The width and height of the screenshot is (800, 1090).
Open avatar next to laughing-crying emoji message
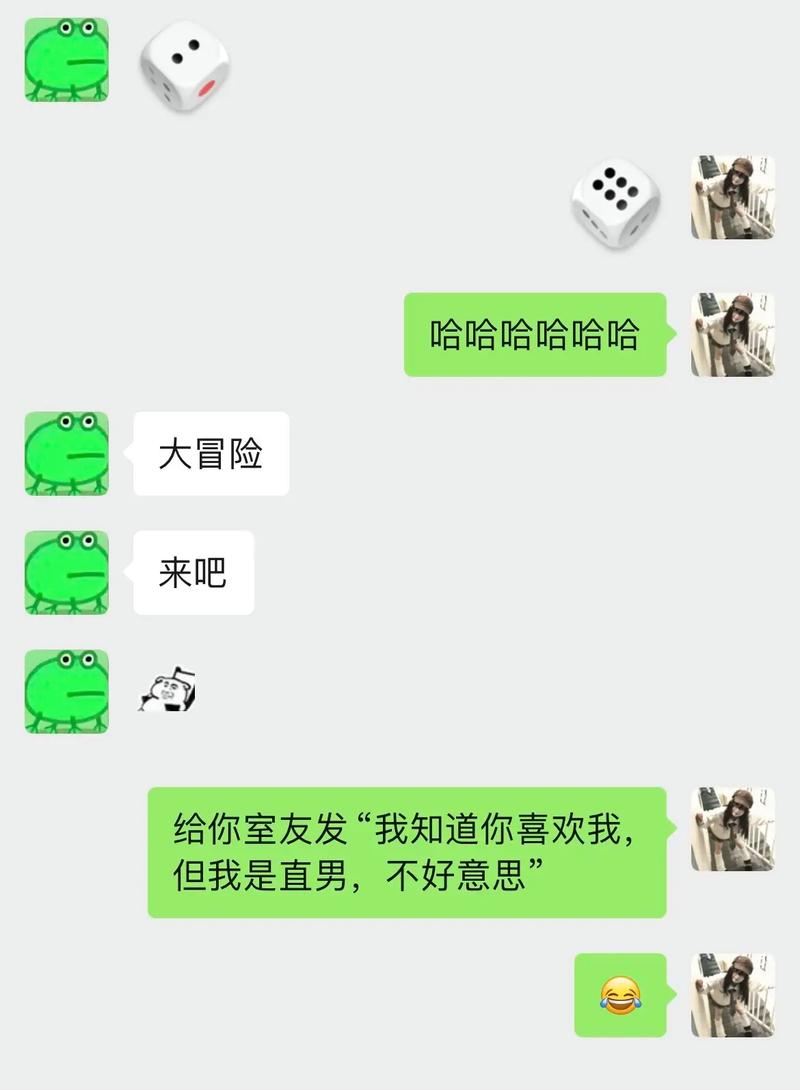point(732,994)
